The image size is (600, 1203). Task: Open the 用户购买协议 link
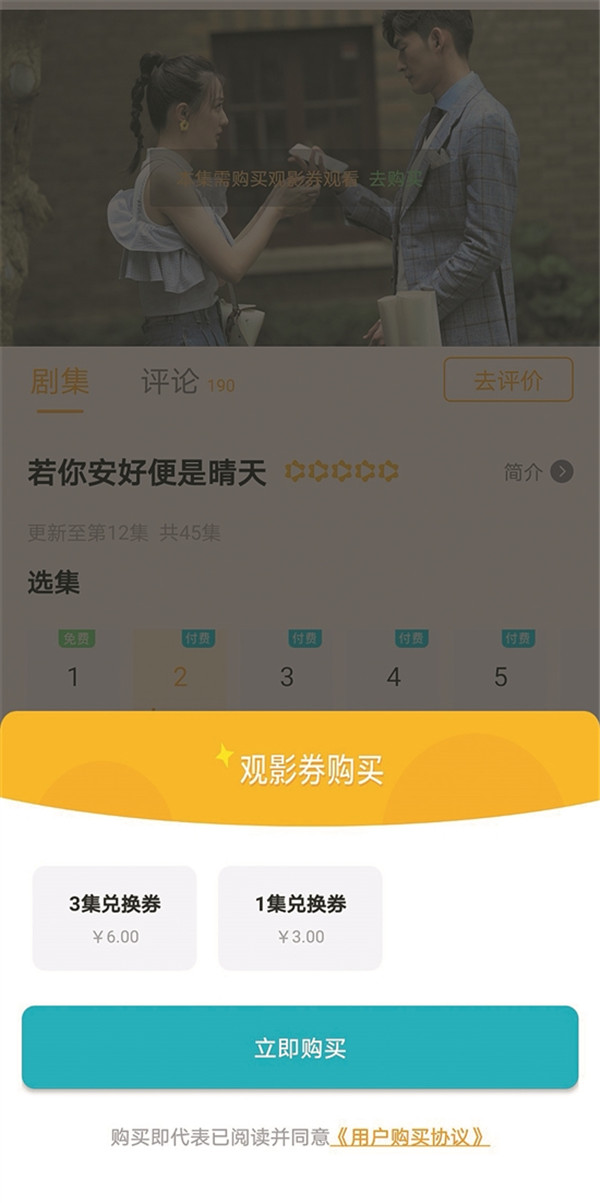coord(410,1137)
